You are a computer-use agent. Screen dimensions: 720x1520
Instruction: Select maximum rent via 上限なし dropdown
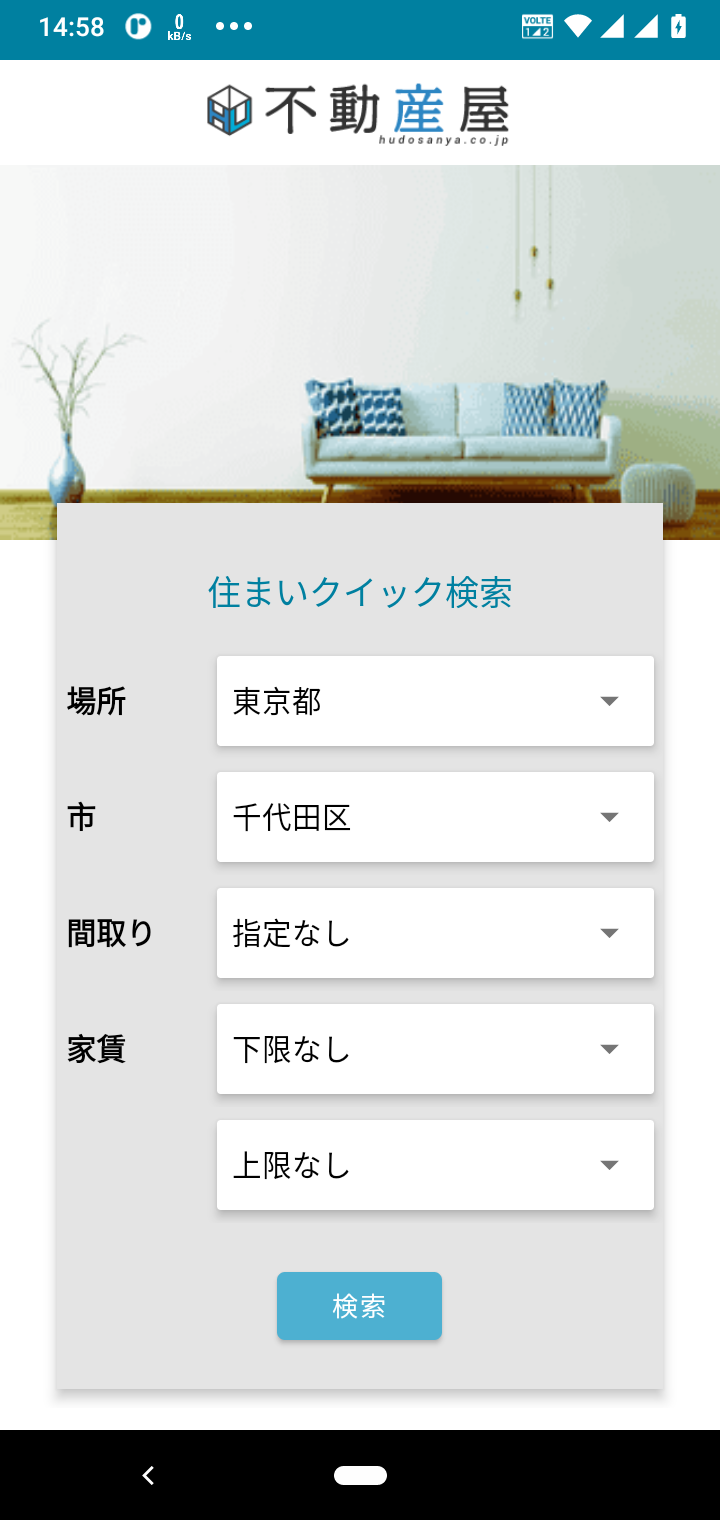pos(435,1165)
